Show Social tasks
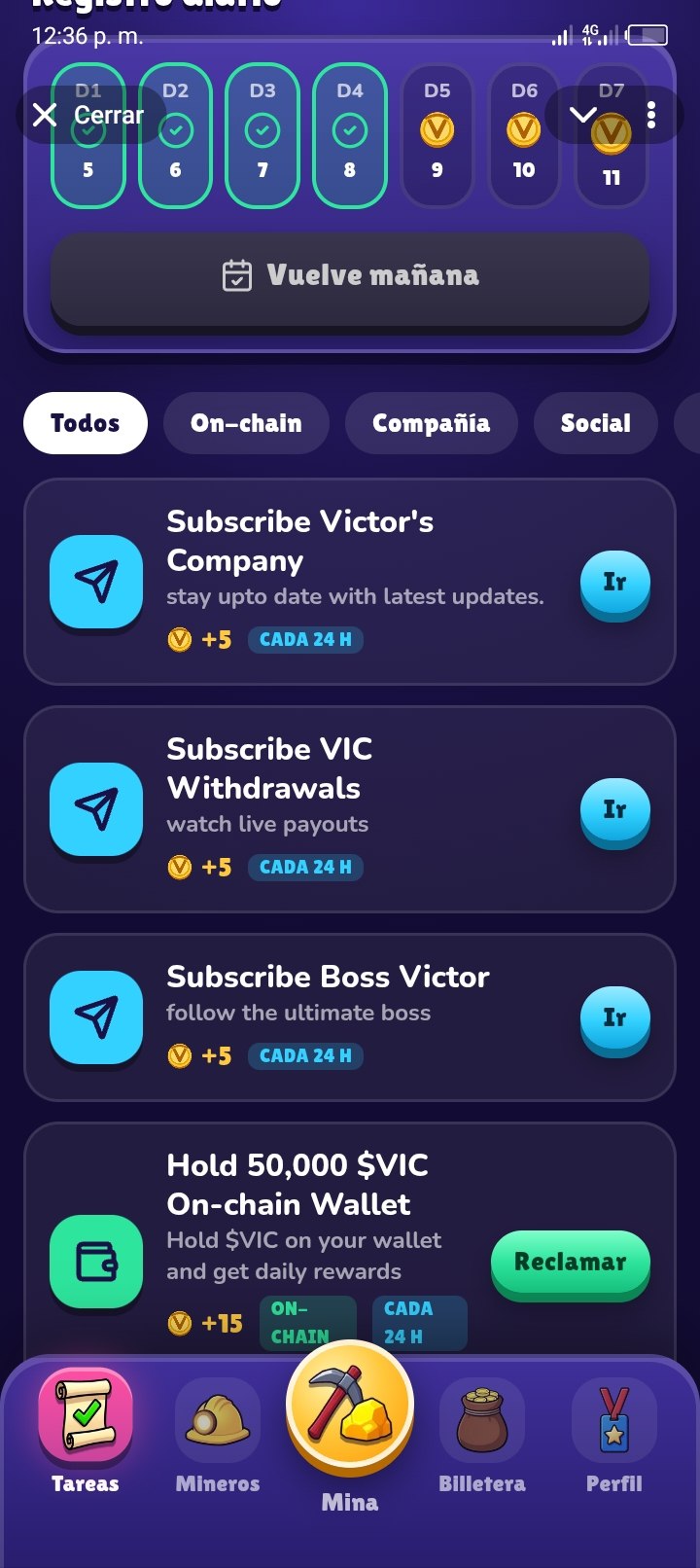700x1568 pixels. (595, 423)
